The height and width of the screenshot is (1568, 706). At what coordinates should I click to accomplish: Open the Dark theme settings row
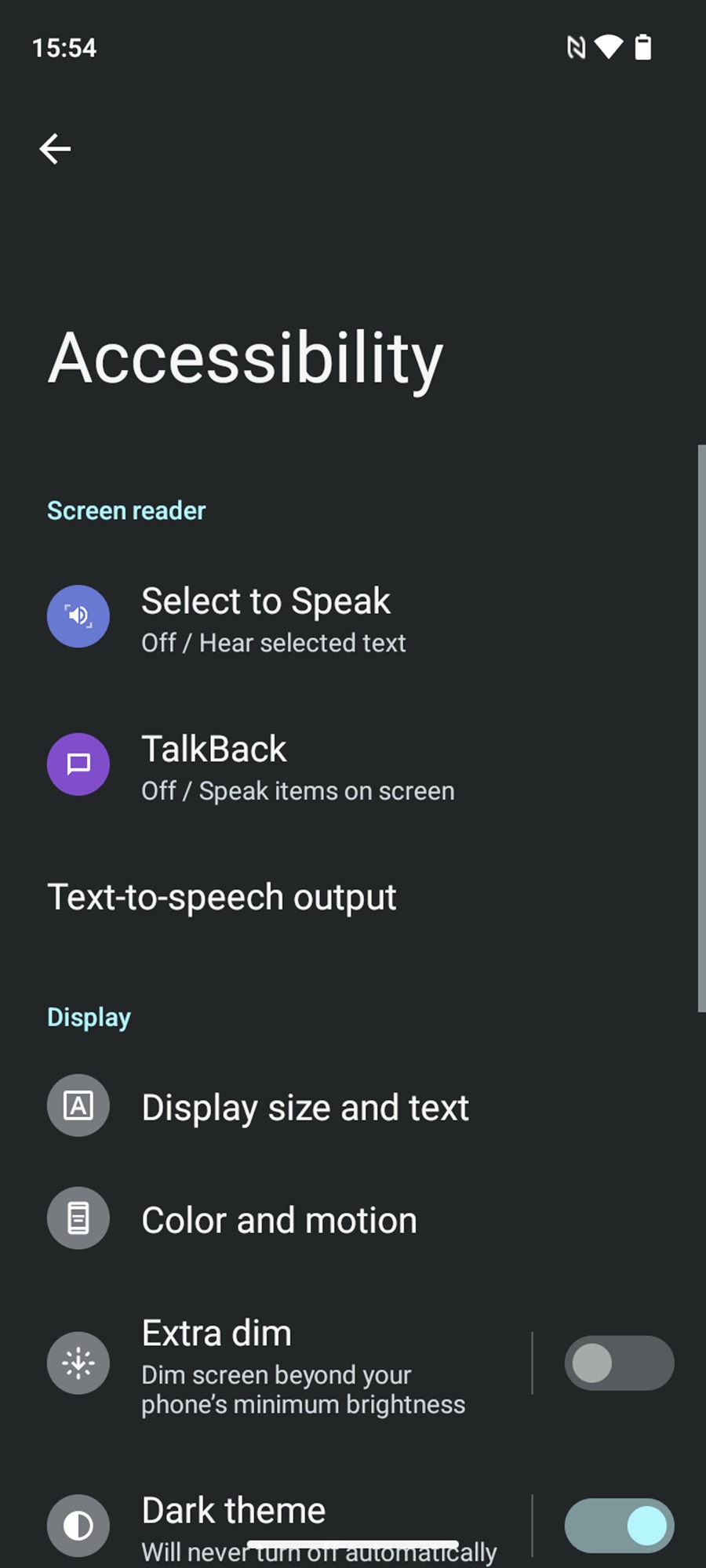point(266,1525)
